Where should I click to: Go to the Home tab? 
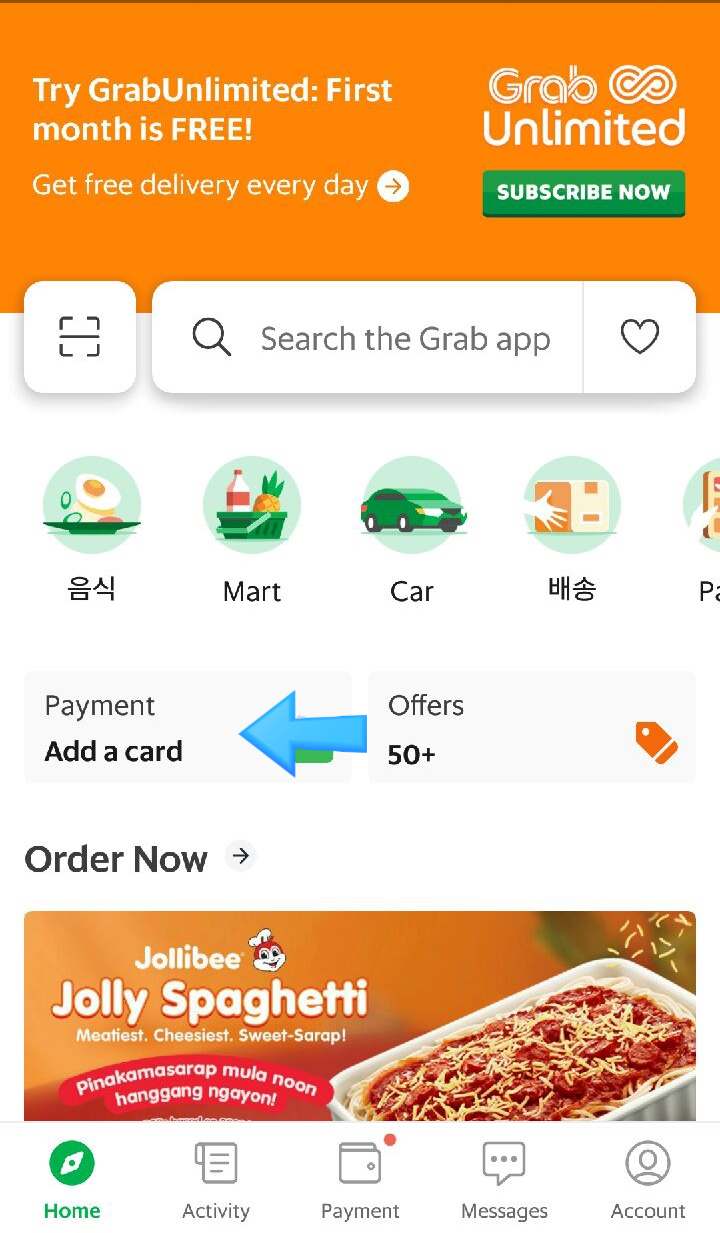pyautogui.click(x=72, y=1180)
